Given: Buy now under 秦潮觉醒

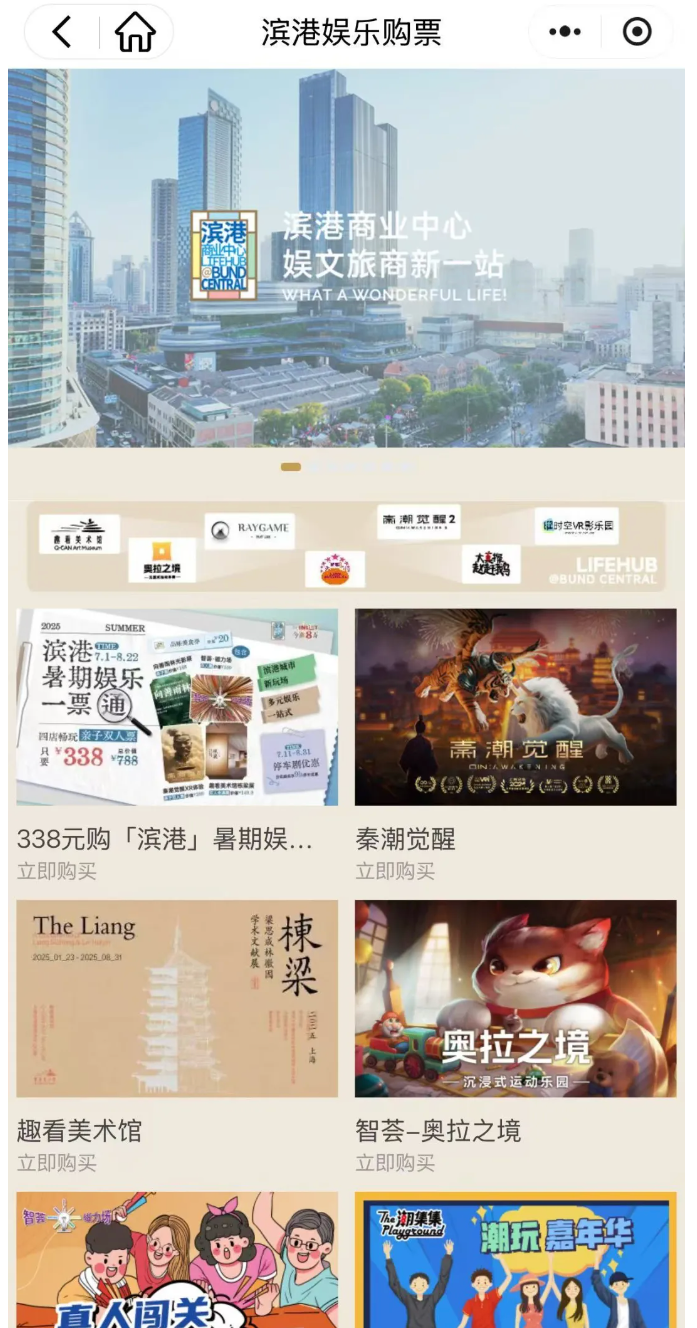Looking at the screenshot, I should pos(395,871).
